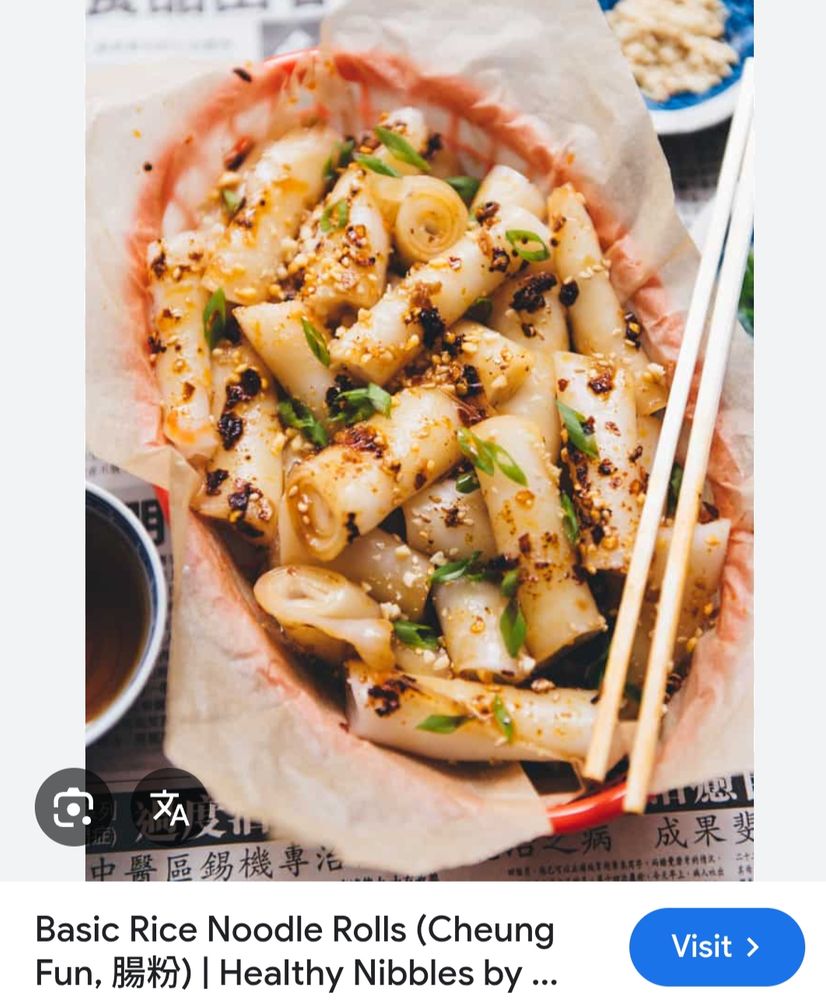The image size is (826, 1000).
Task: Open Google Lens search on this image
Action: [73, 807]
